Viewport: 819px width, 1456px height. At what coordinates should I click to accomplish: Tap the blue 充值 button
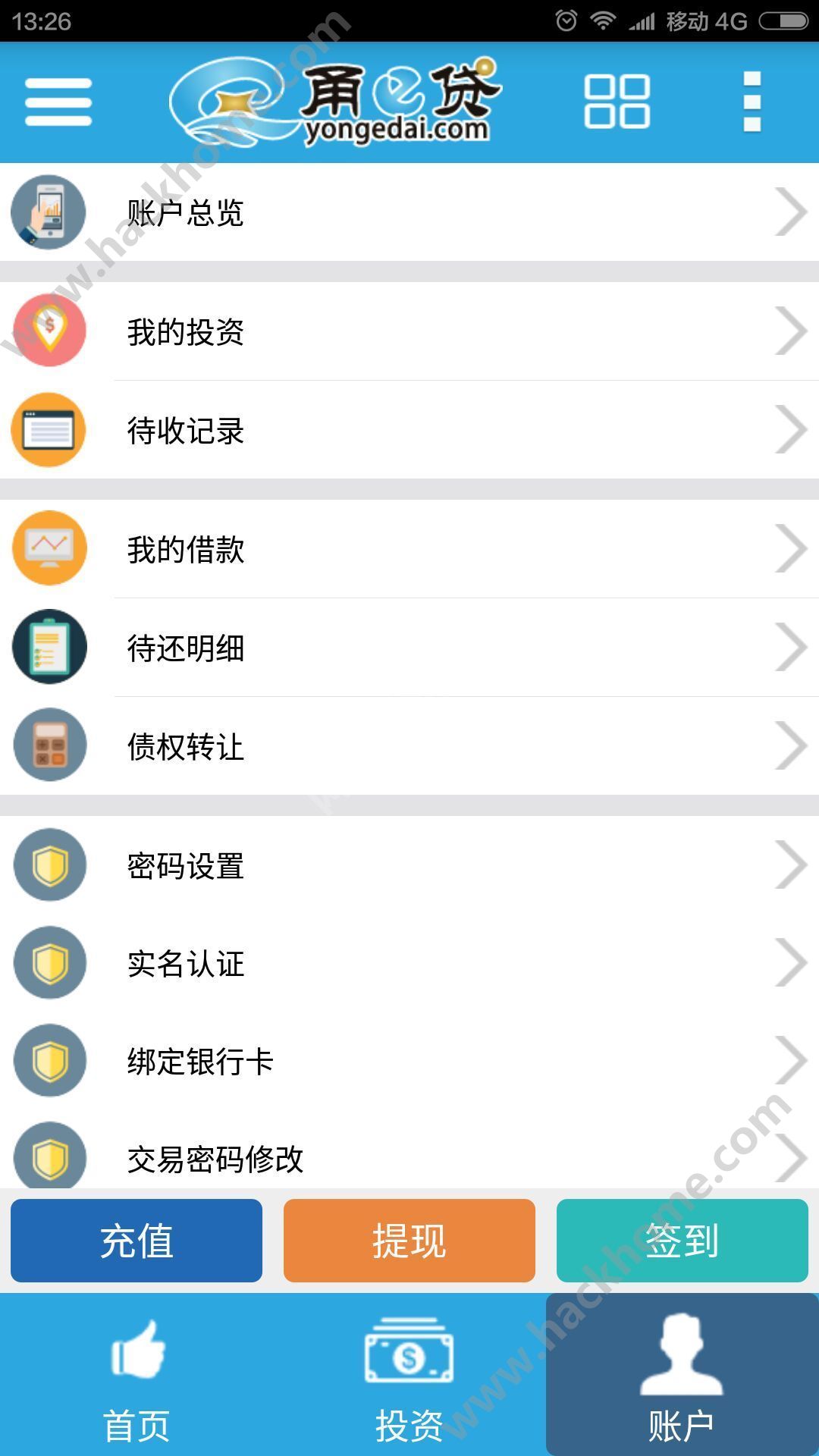click(x=136, y=1241)
